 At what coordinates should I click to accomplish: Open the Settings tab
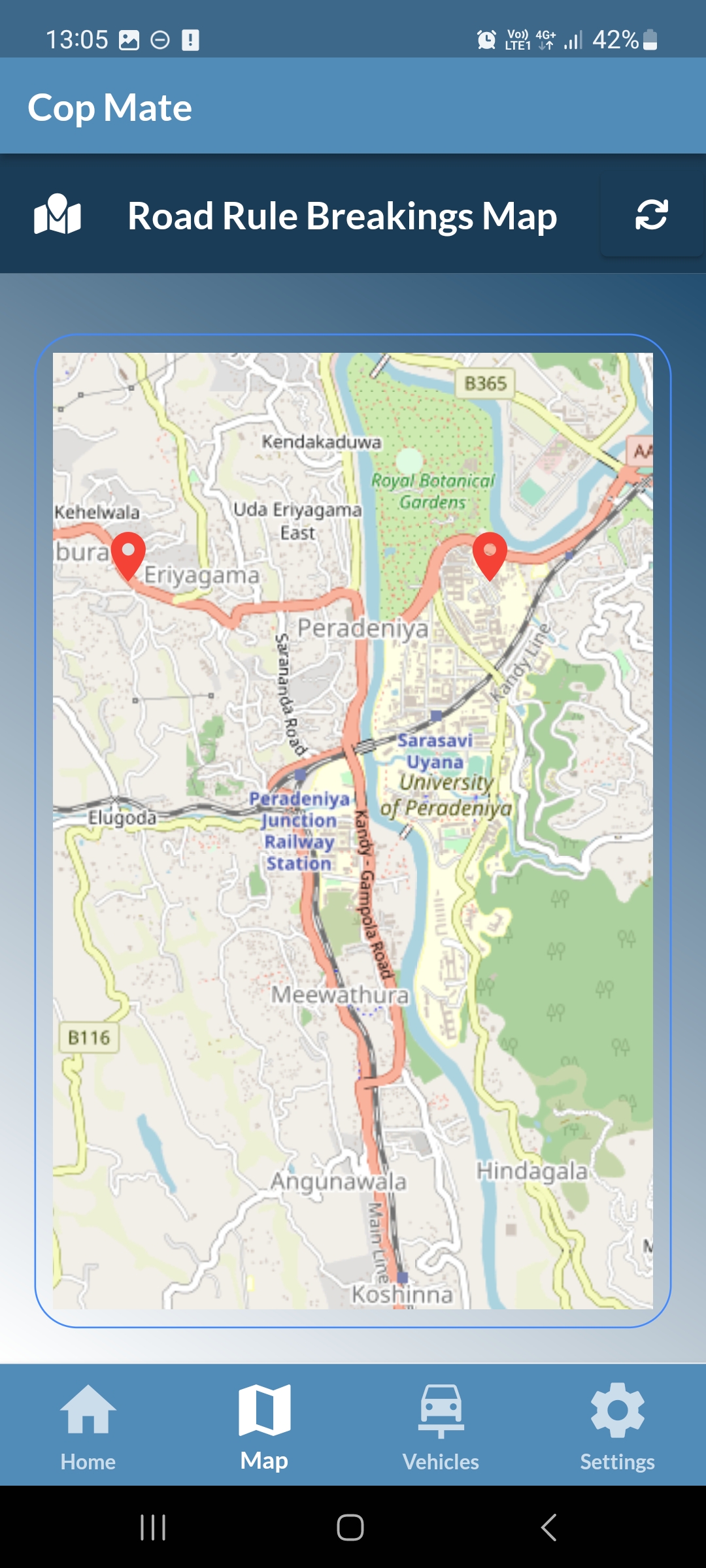tap(618, 1426)
